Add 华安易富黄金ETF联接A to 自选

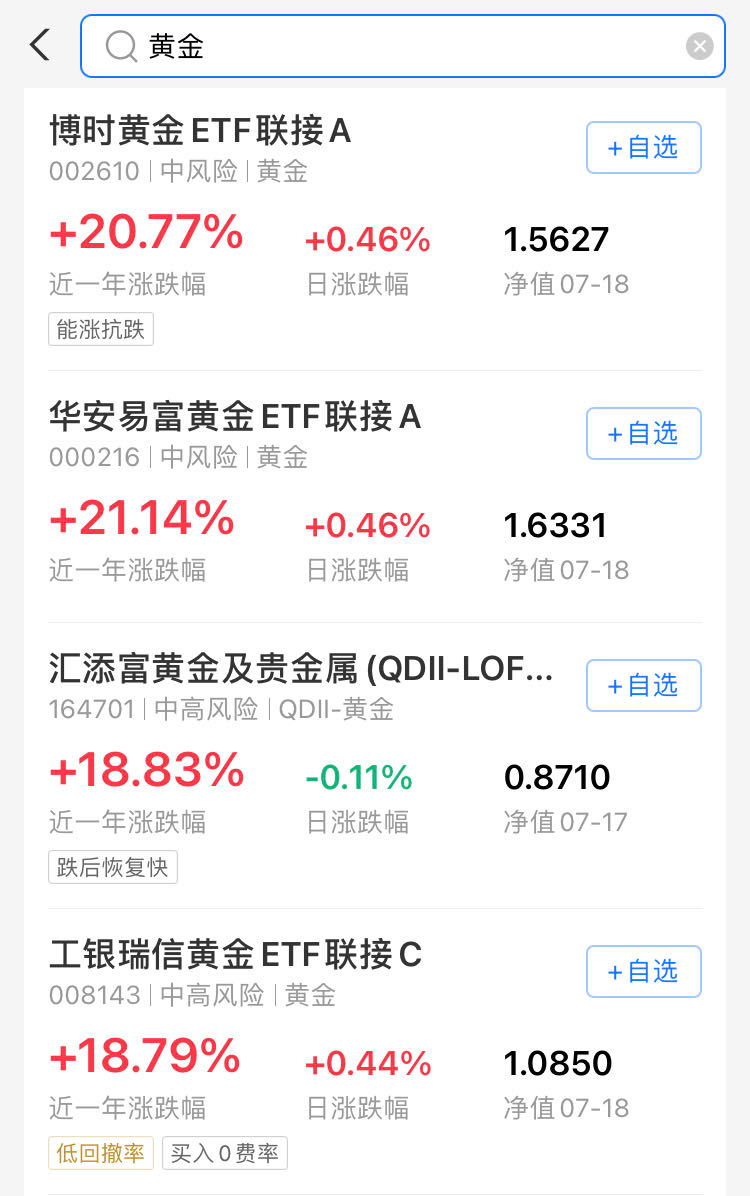(x=643, y=434)
